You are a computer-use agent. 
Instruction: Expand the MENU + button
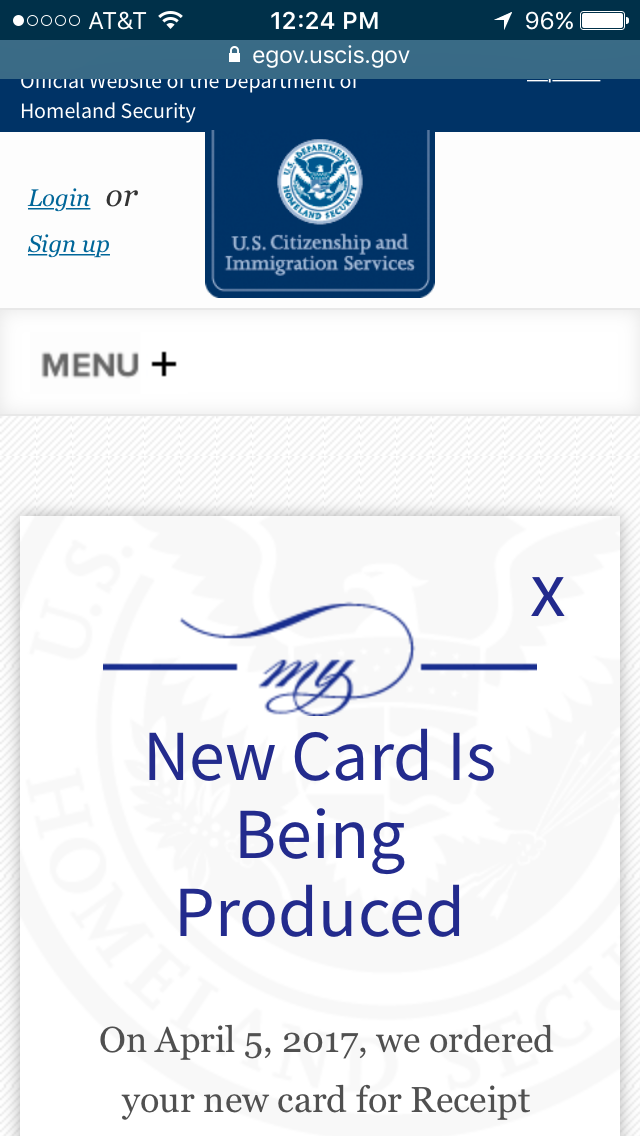[109, 364]
